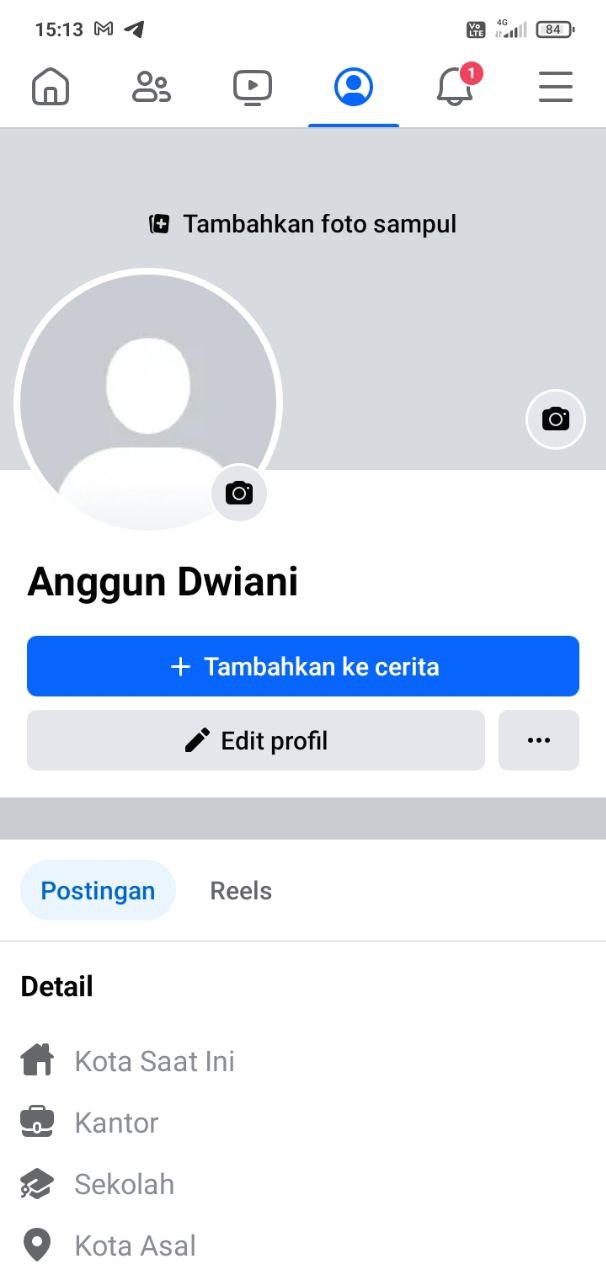Open the notifications bell

click(455, 88)
